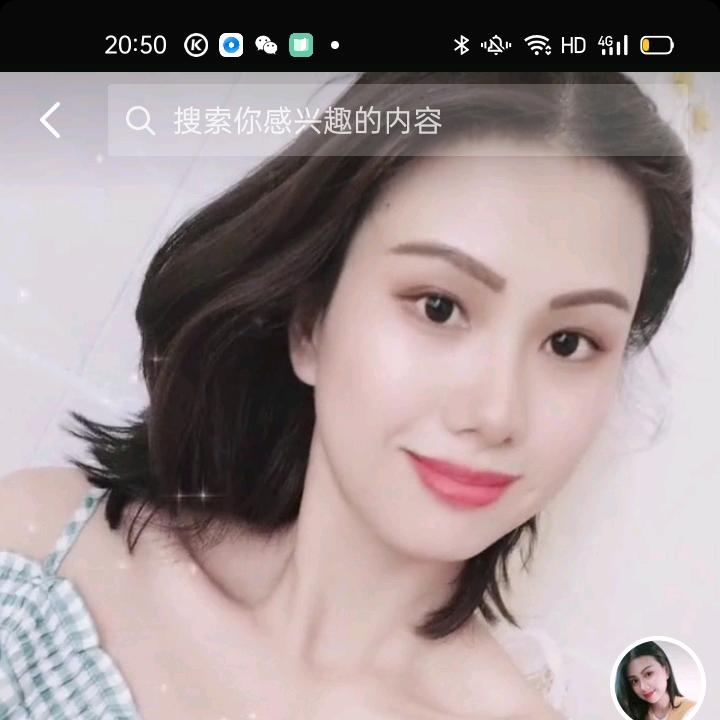Open the creator's round profile avatar
The height and width of the screenshot is (720, 720).
click(657, 682)
